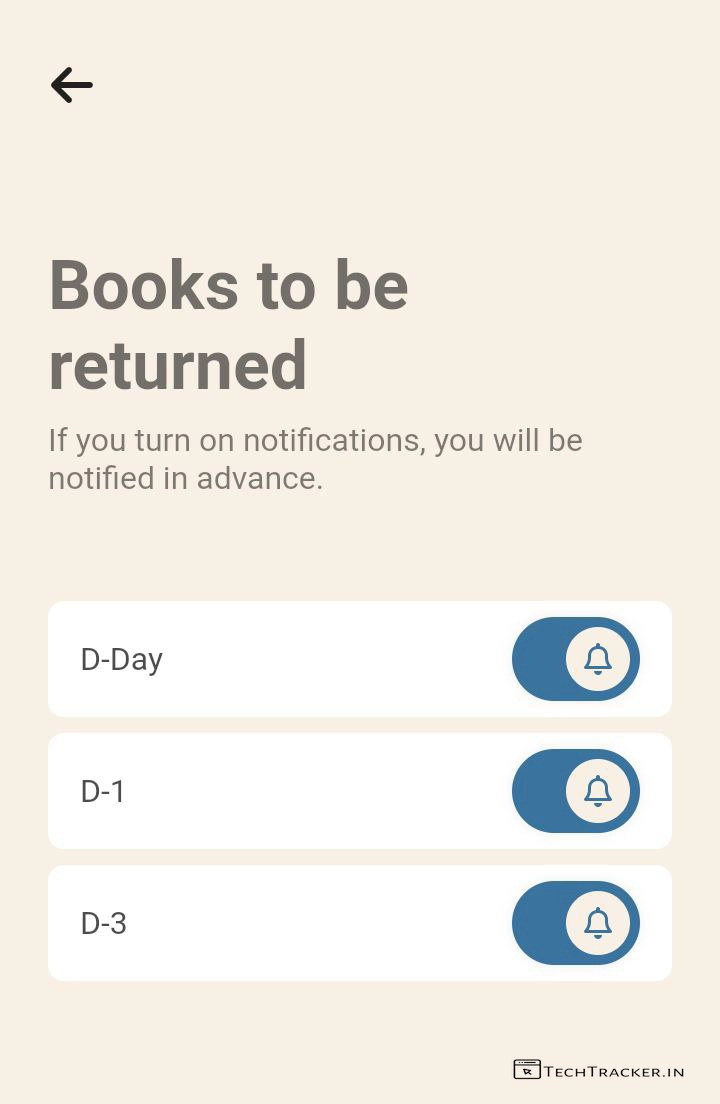Disable the D-1 reminder switch
The width and height of the screenshot is (720, 1104).
pos(575,791)
